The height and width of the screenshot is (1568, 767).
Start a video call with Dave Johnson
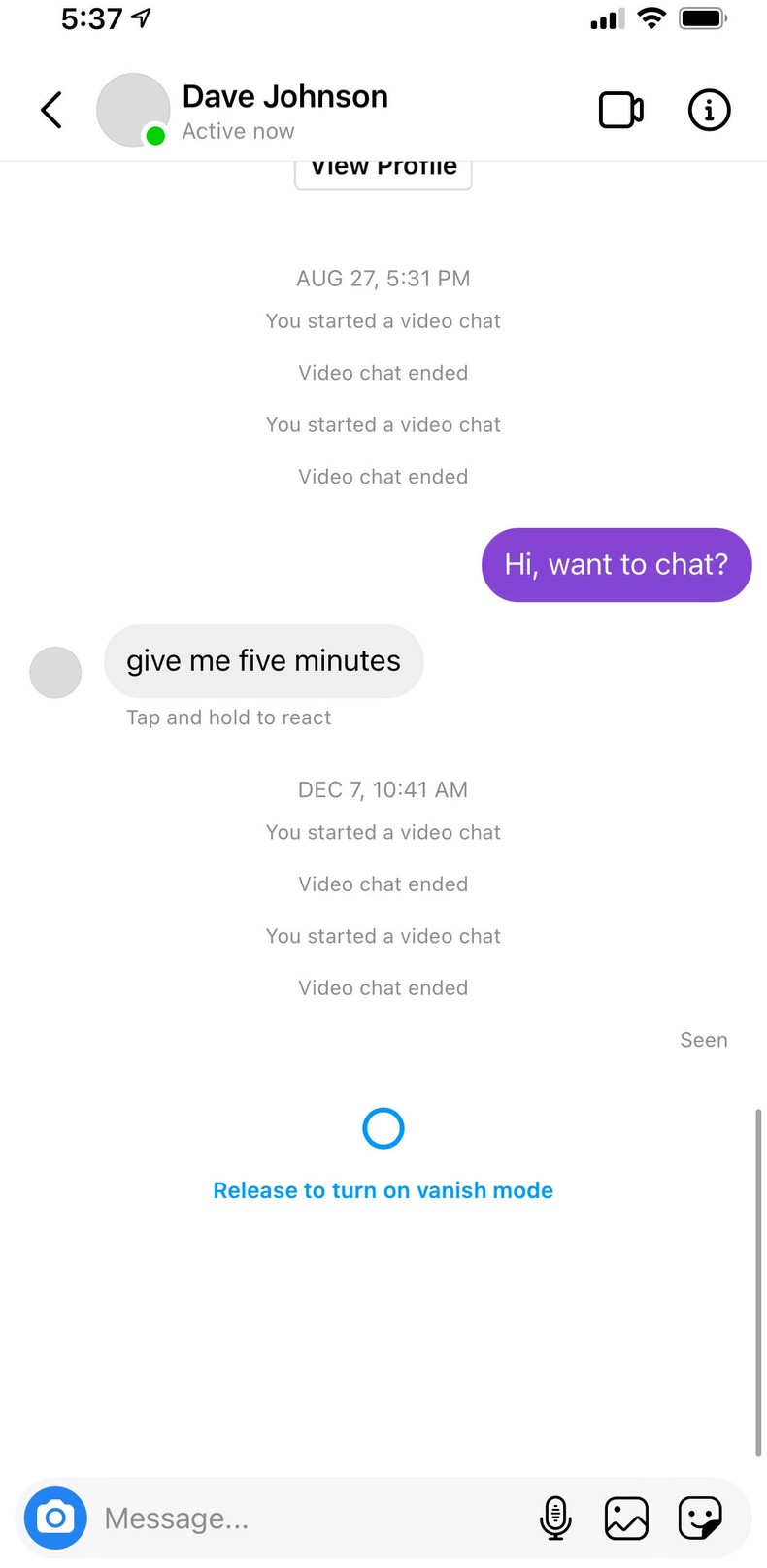pos(621,110)
